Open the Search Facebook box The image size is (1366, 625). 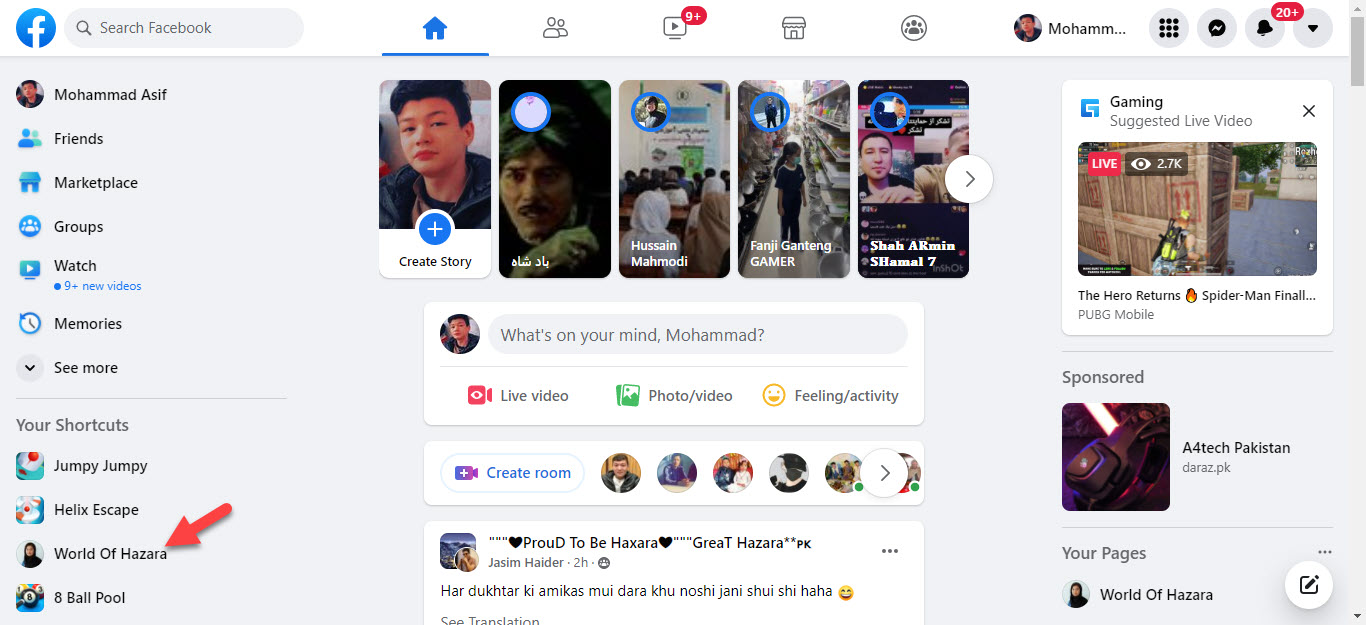click(185, 28)
